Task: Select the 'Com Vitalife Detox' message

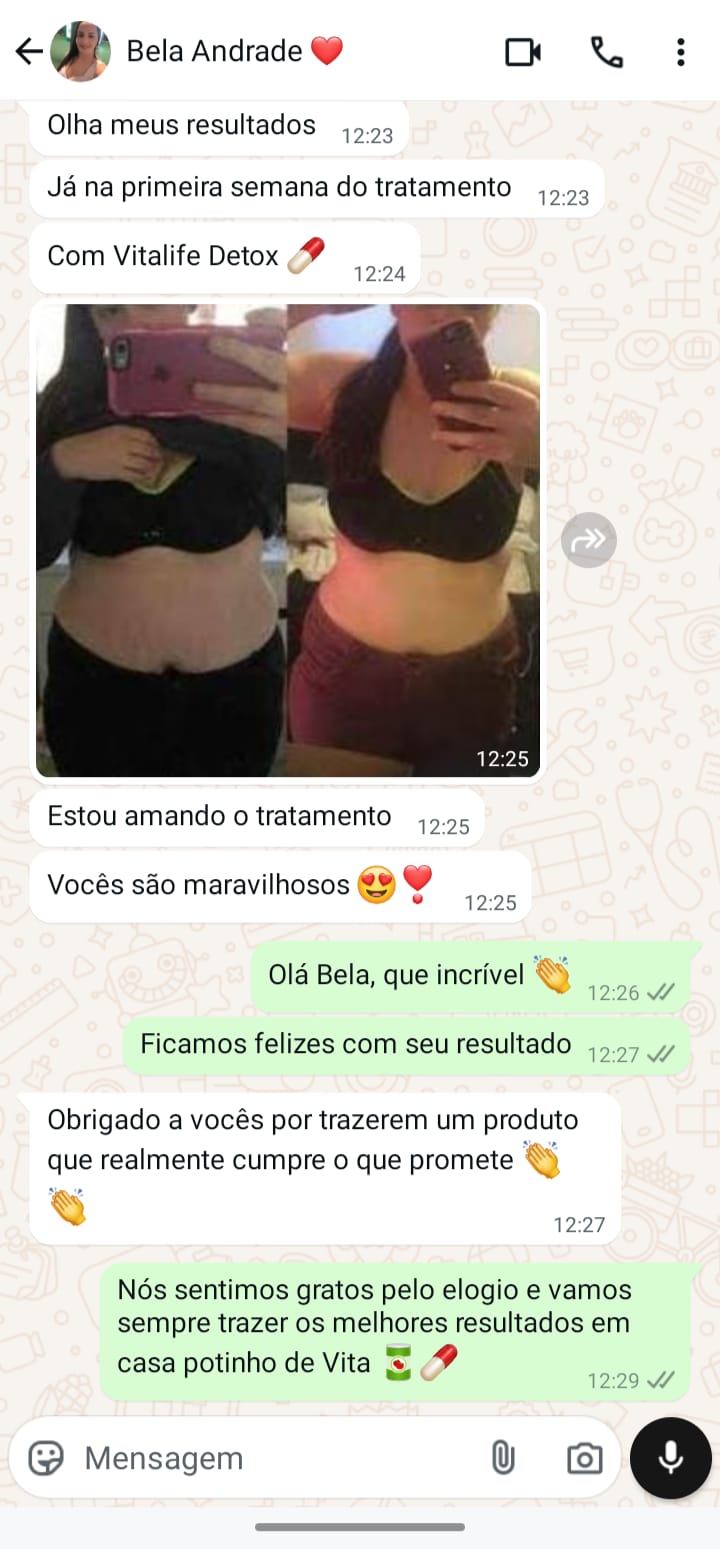Action: point(180,256)
